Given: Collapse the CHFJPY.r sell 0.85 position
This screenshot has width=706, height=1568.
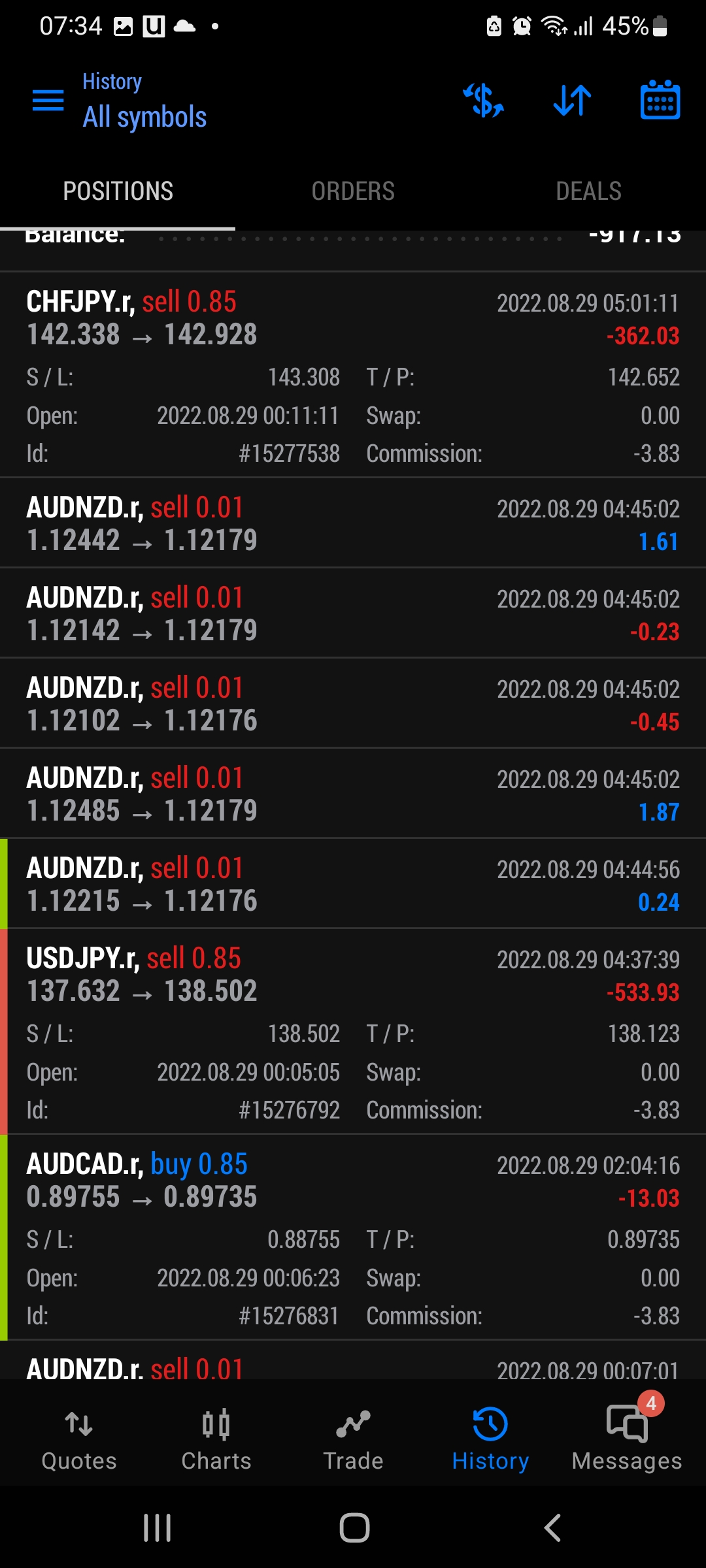Looking at the screenshot, I should click(x=353, y=375).
